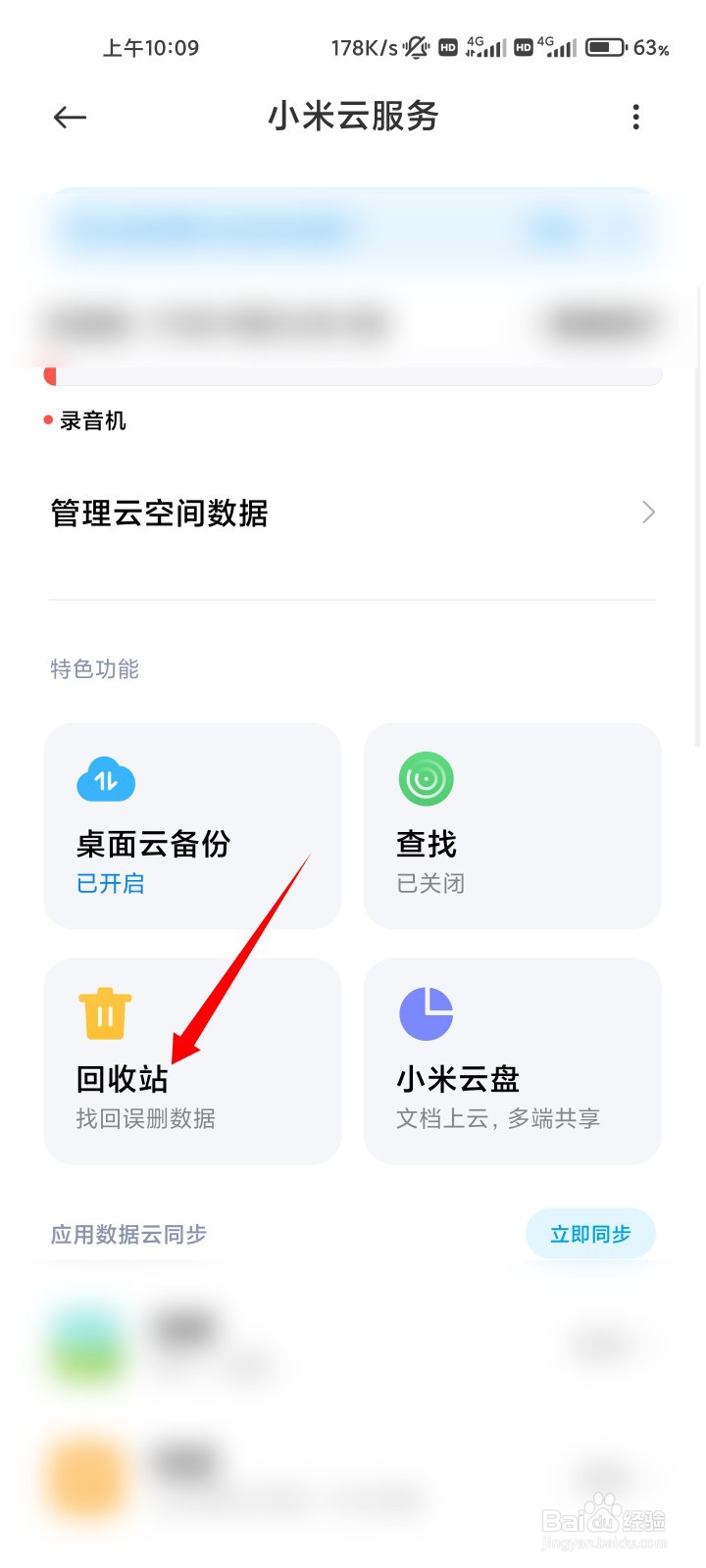Tap the back arrow to leave 小米云服务
The height and width of the screenshot is (1568, 706).
click(x=69, y=118)
